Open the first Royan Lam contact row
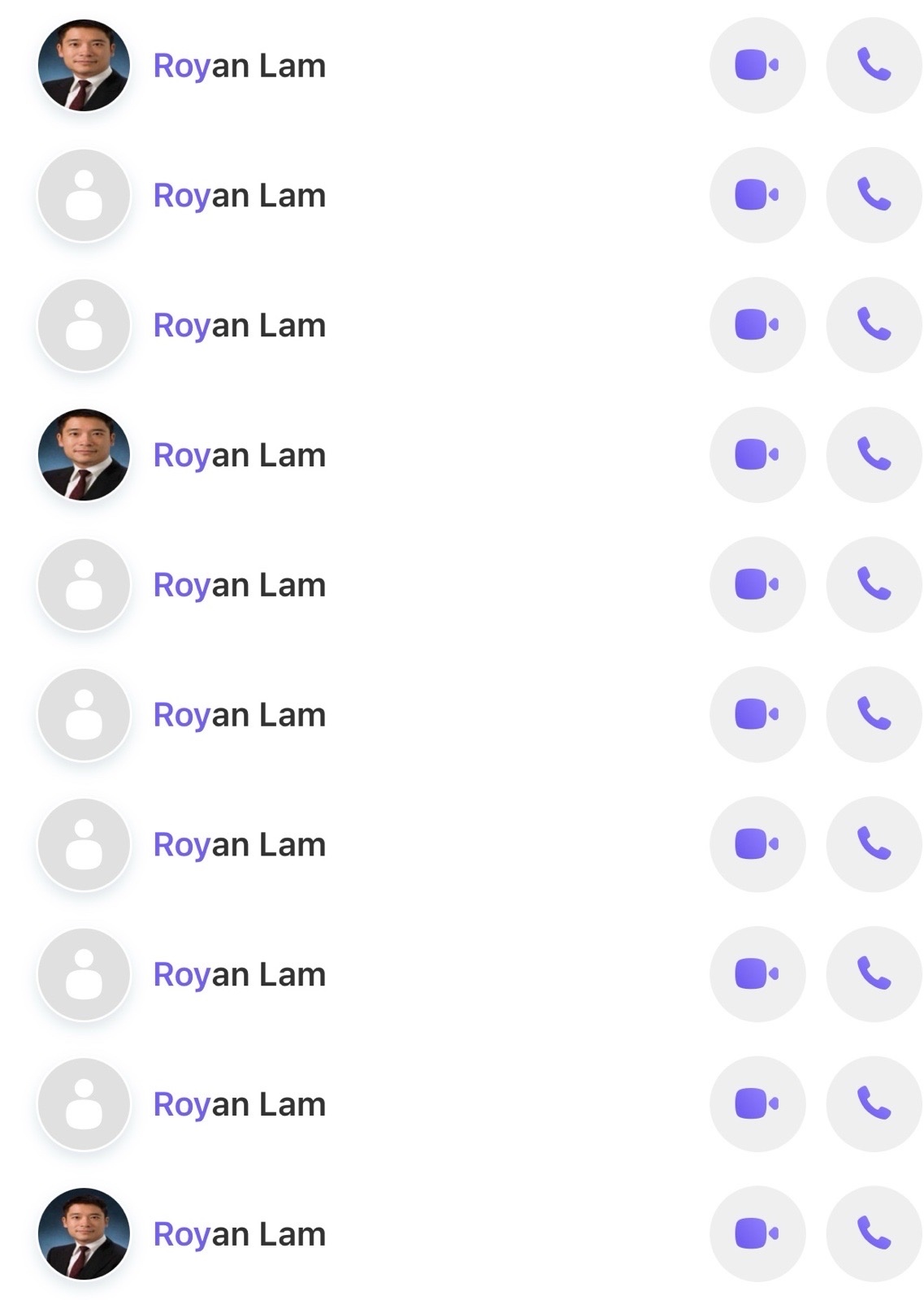The image size is (924, 1300). point(239,66)
